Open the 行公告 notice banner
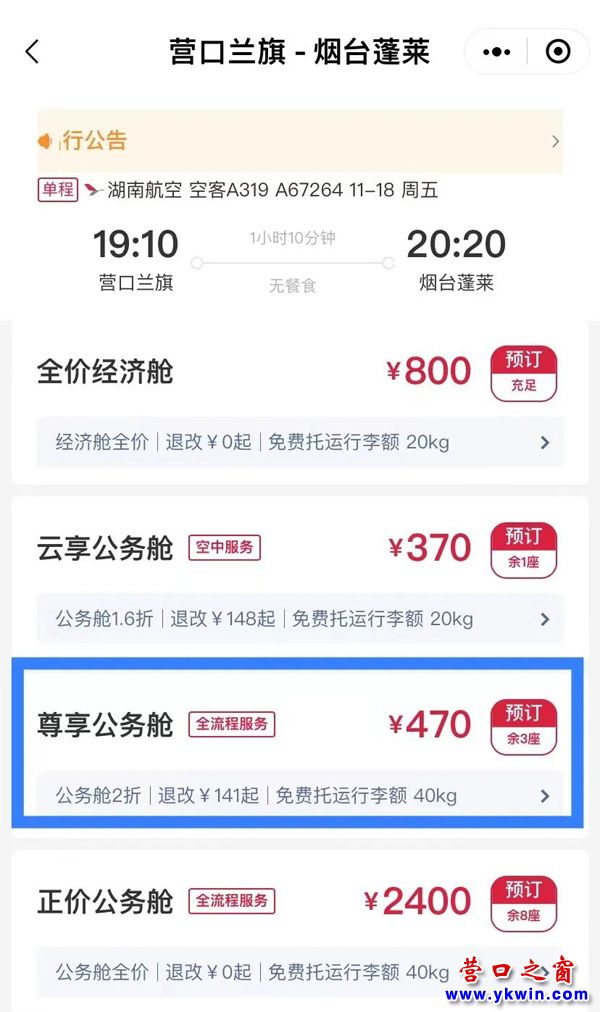 coord(300,141)
